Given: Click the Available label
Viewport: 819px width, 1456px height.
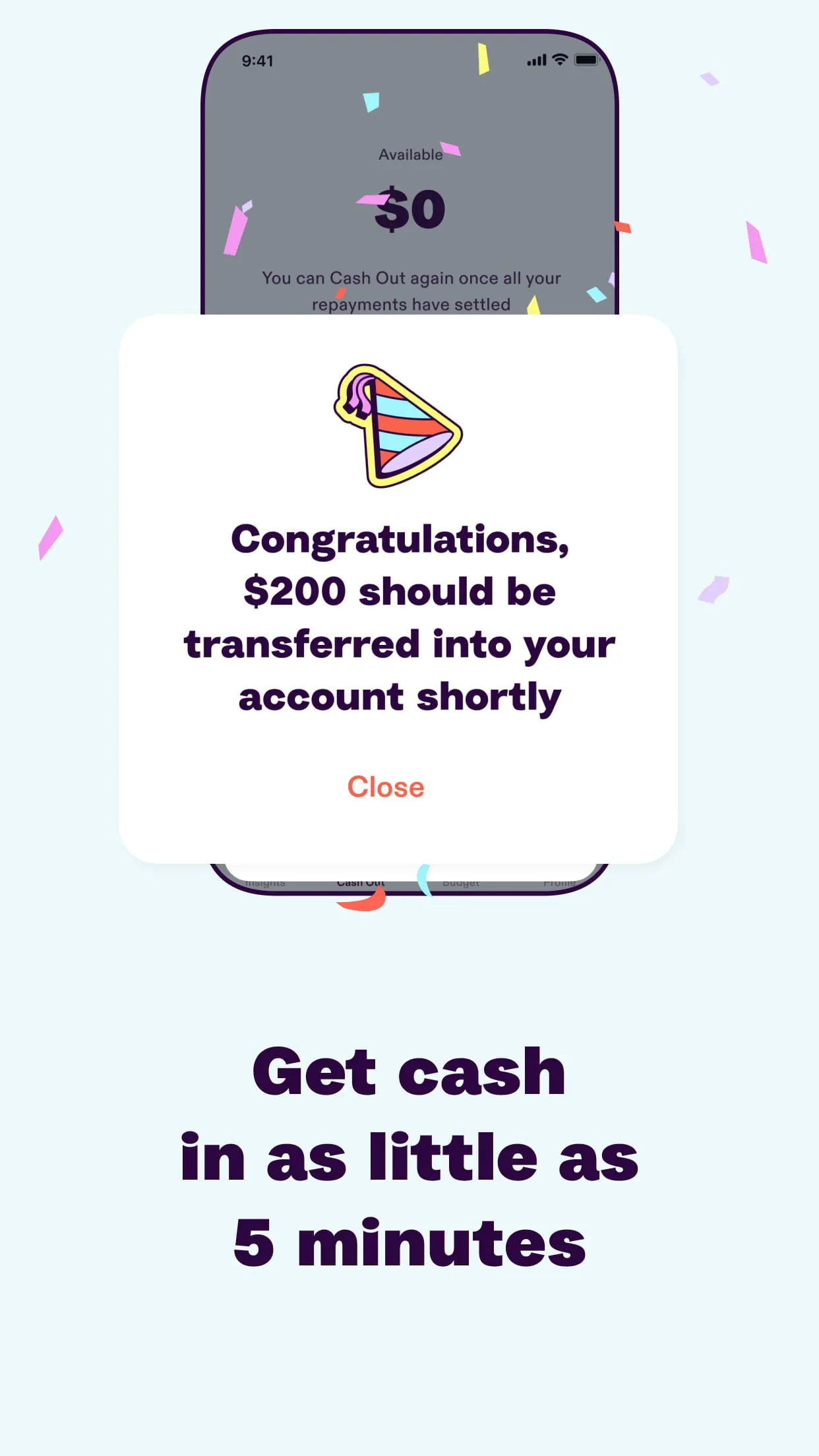Looking at the screenshot, I should pyautogui.click(x=410, y=154).
